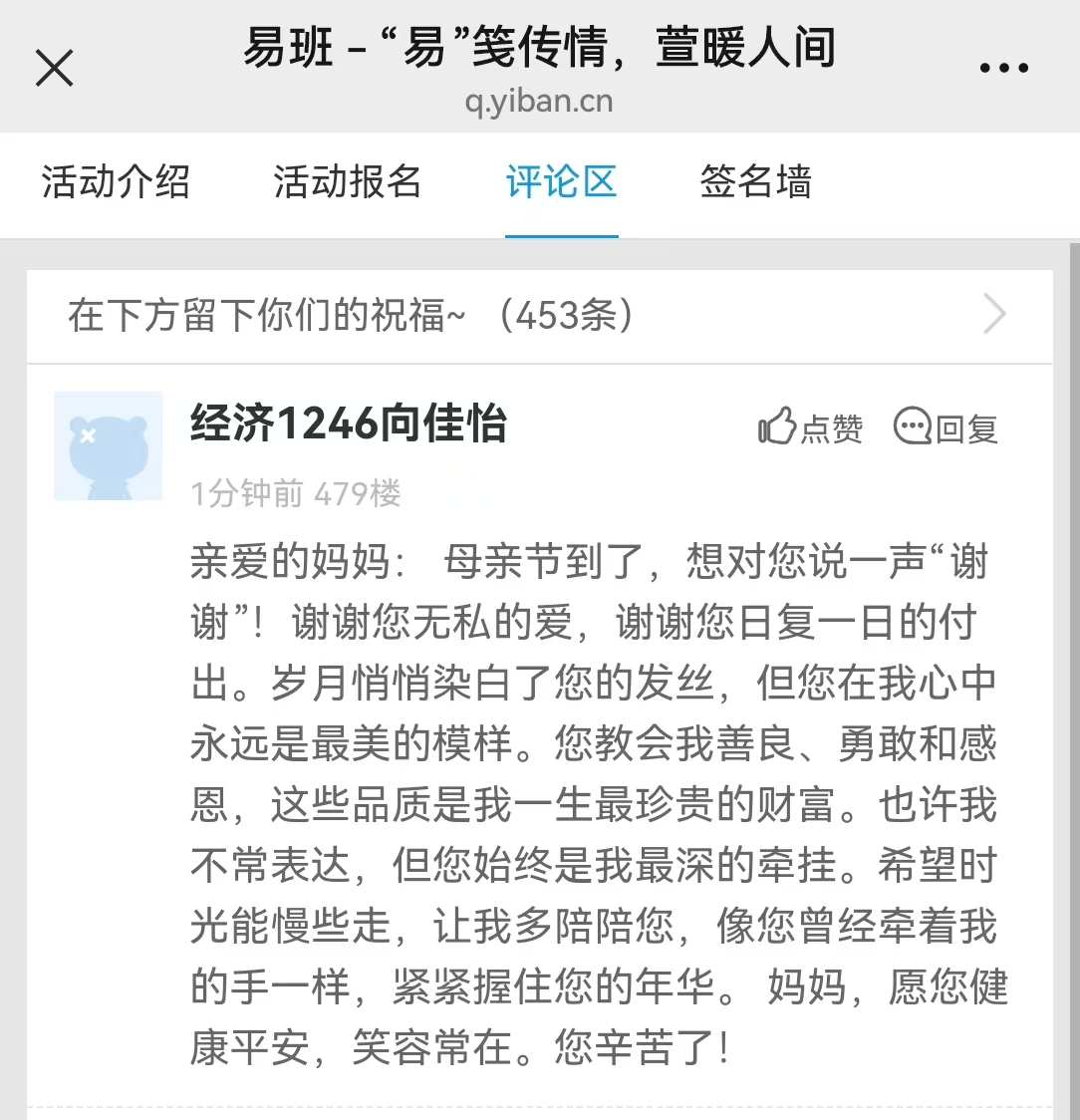Switch to the 活动介绍 tab

pyautogui.click(x=116, y=181)
